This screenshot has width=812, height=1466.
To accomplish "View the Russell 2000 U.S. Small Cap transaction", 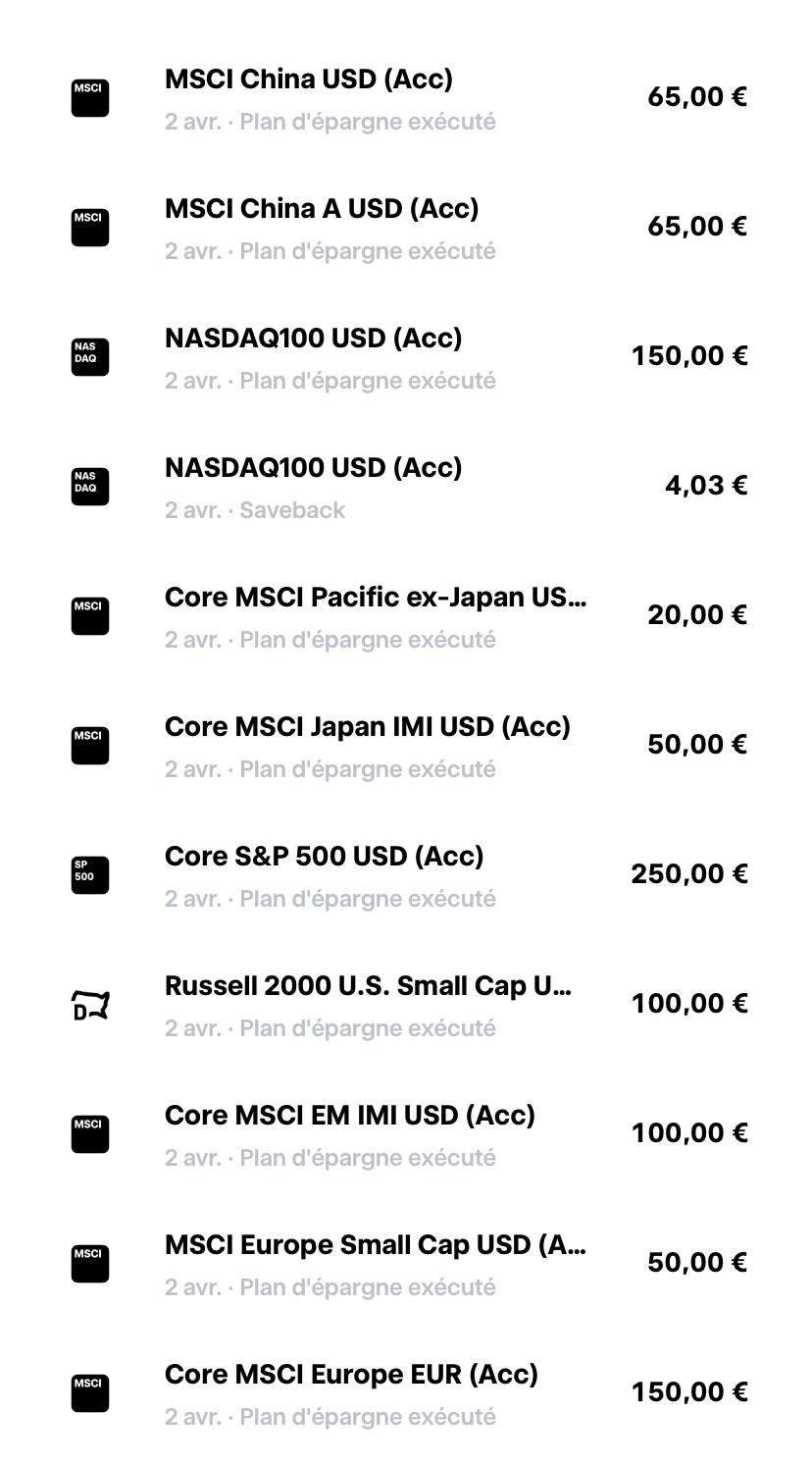I will point(406,1005).
